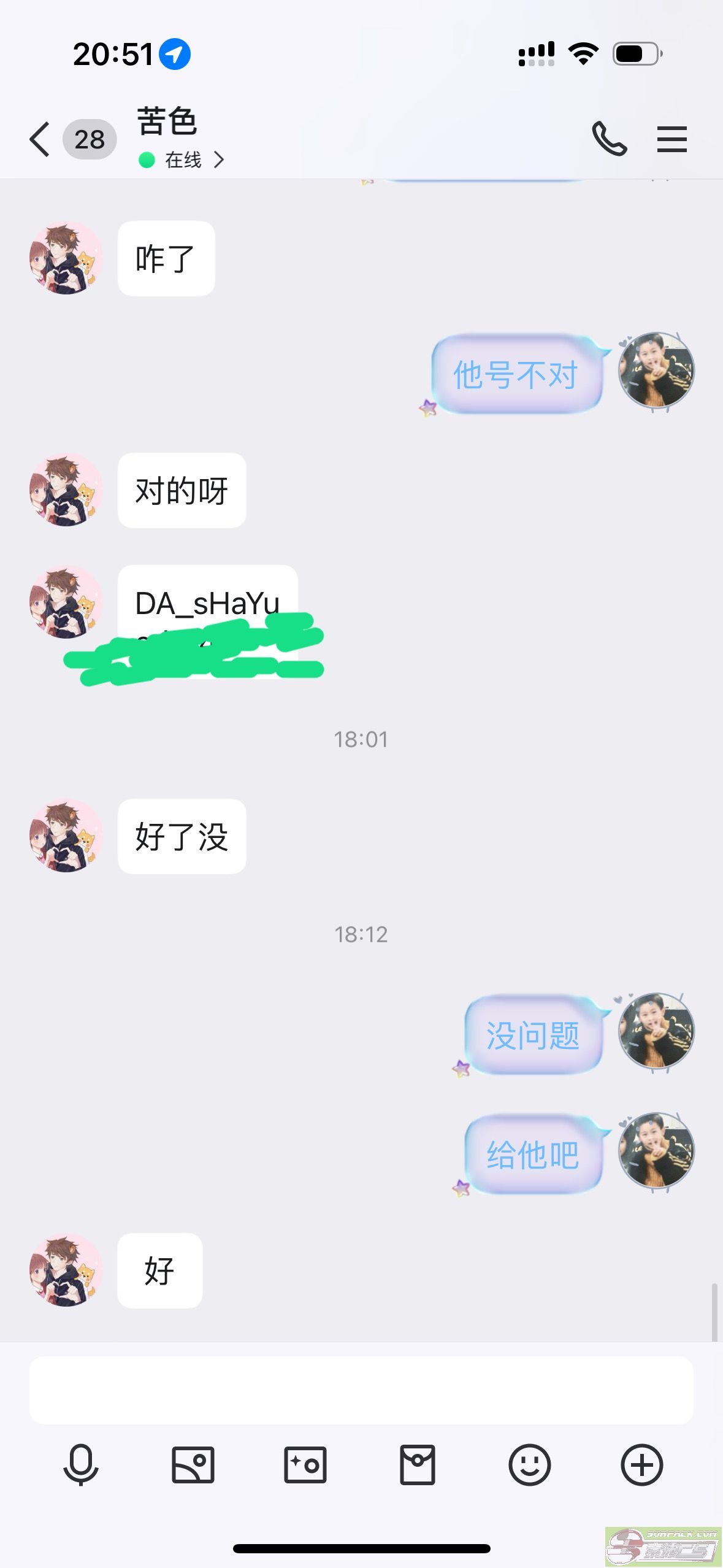Open the emoji panel

[530, 1465]
